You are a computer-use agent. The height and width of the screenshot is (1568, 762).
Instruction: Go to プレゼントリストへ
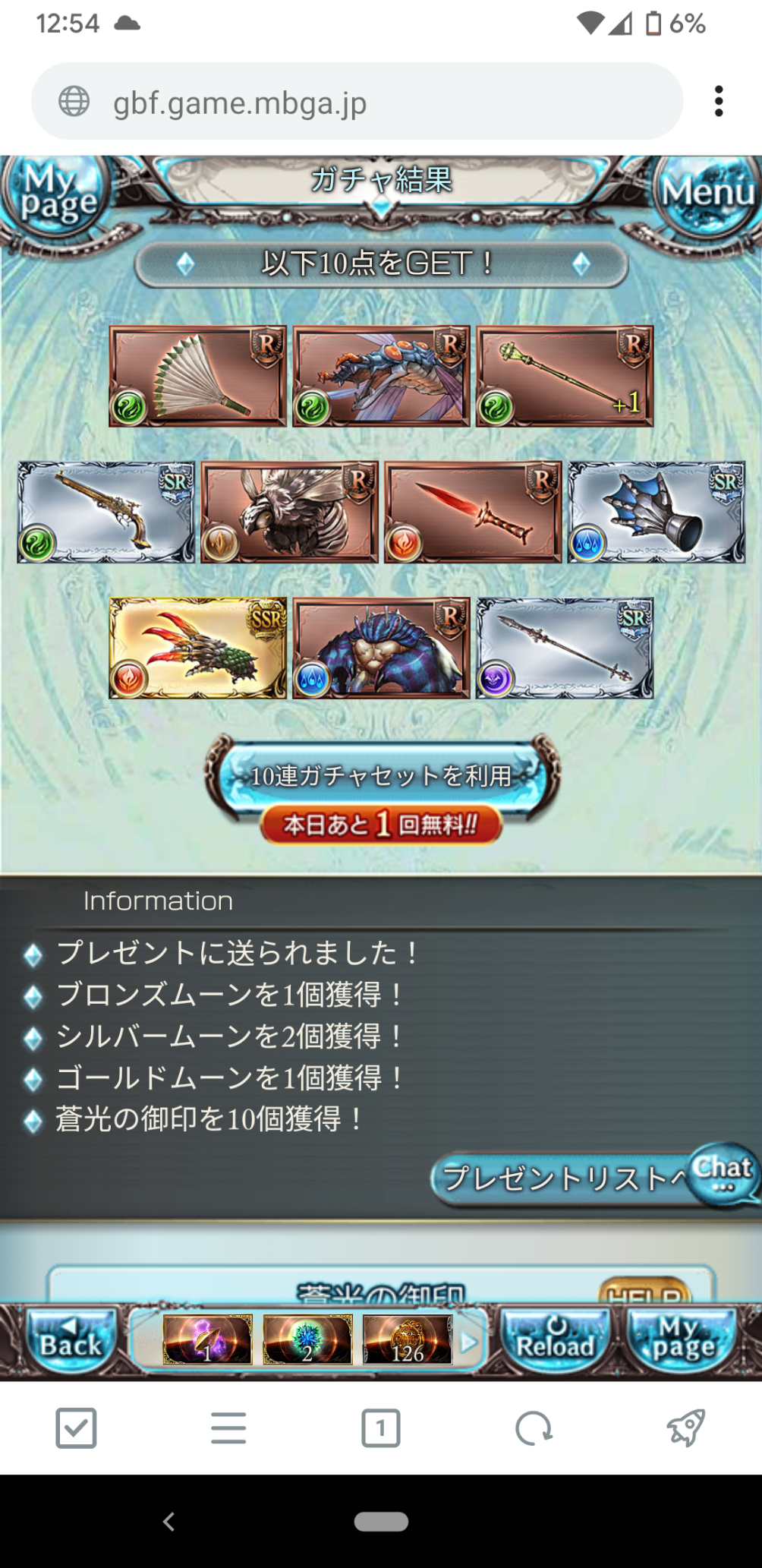[562, 1178]
